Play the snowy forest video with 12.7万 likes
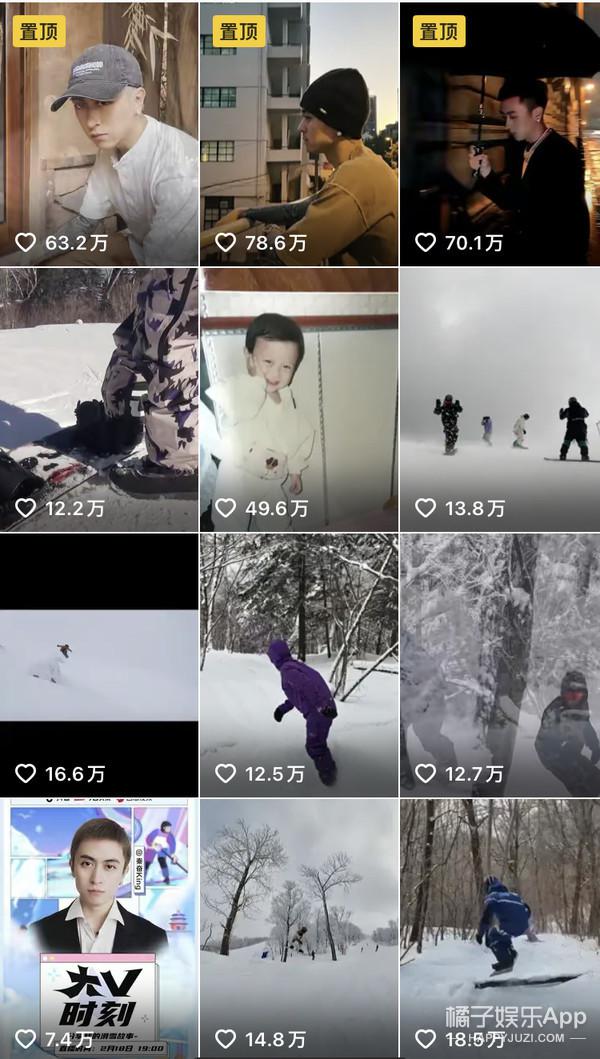 pyautogui.click(x=500, y=664)
